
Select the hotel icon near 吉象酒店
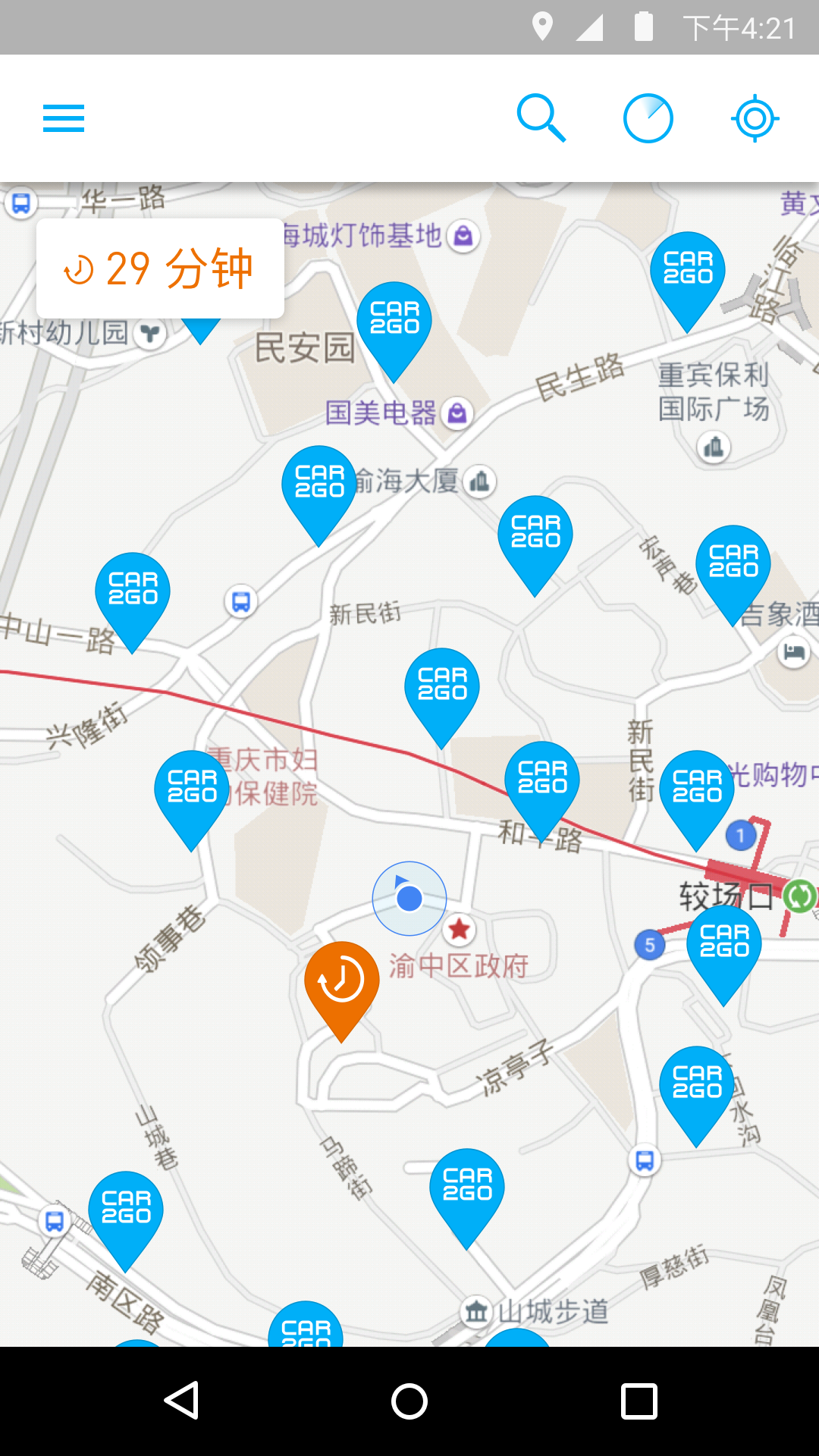pyautogui.click(x=792, y=651)
